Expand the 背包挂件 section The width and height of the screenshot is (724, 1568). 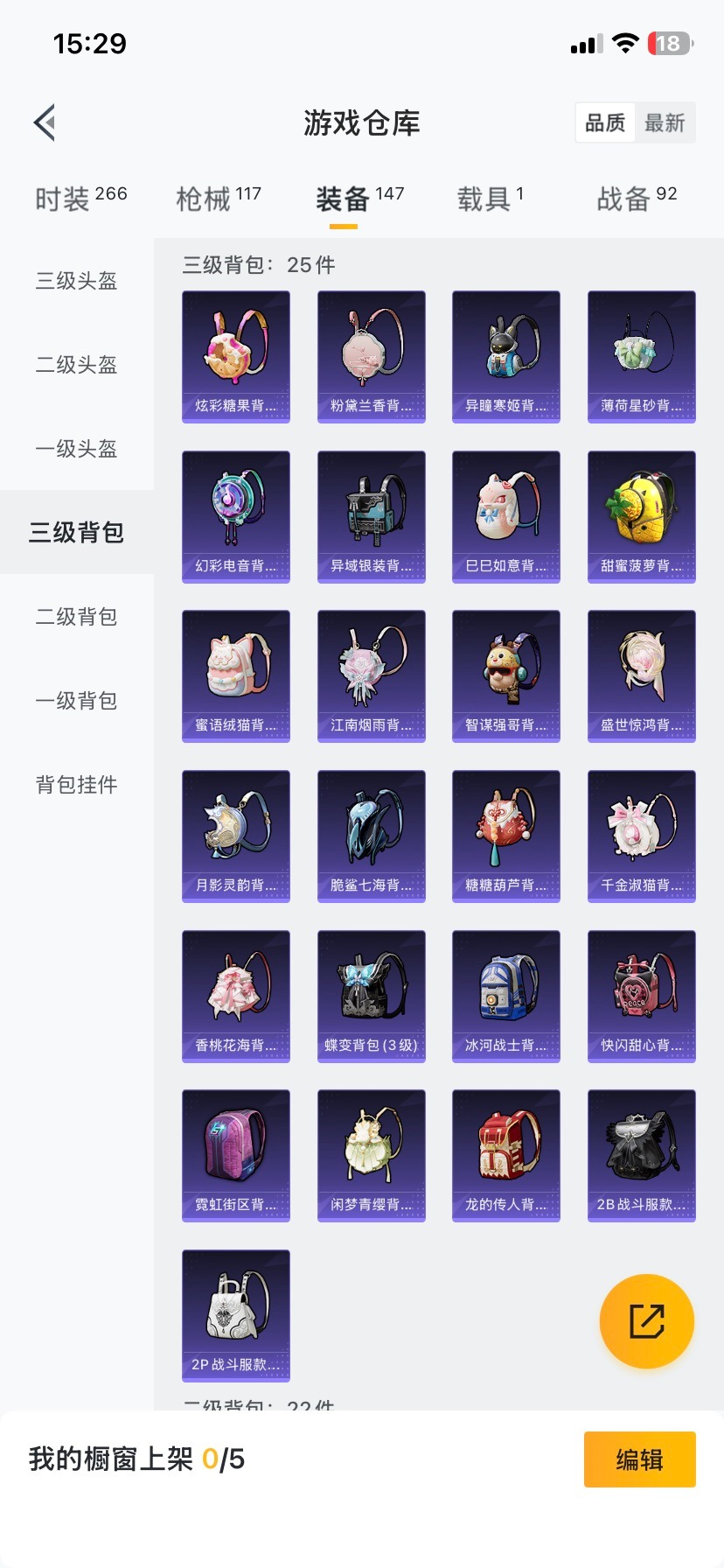click(x=75, y=785)
